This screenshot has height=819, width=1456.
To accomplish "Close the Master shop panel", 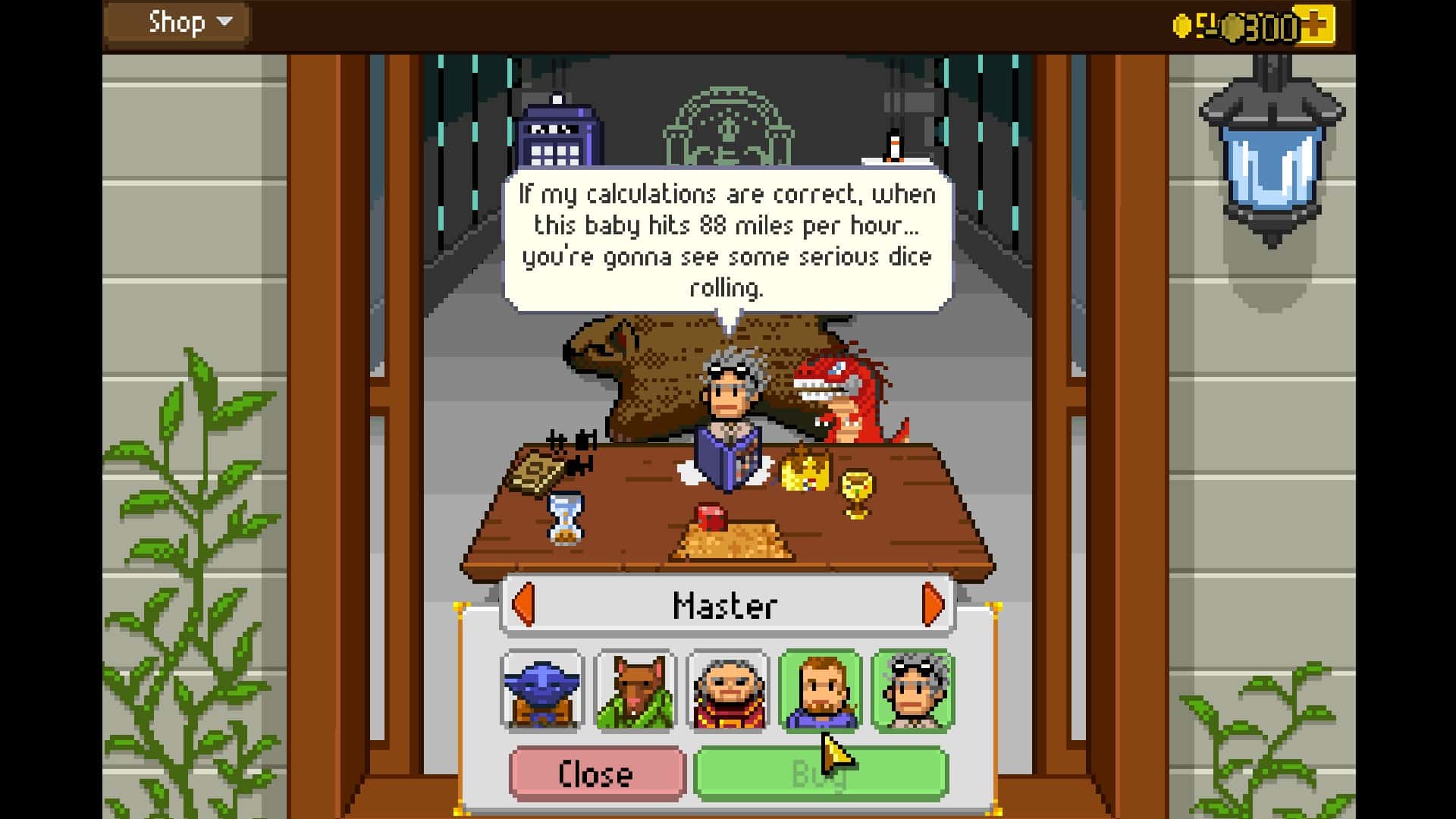I will (x=597, y=773).
